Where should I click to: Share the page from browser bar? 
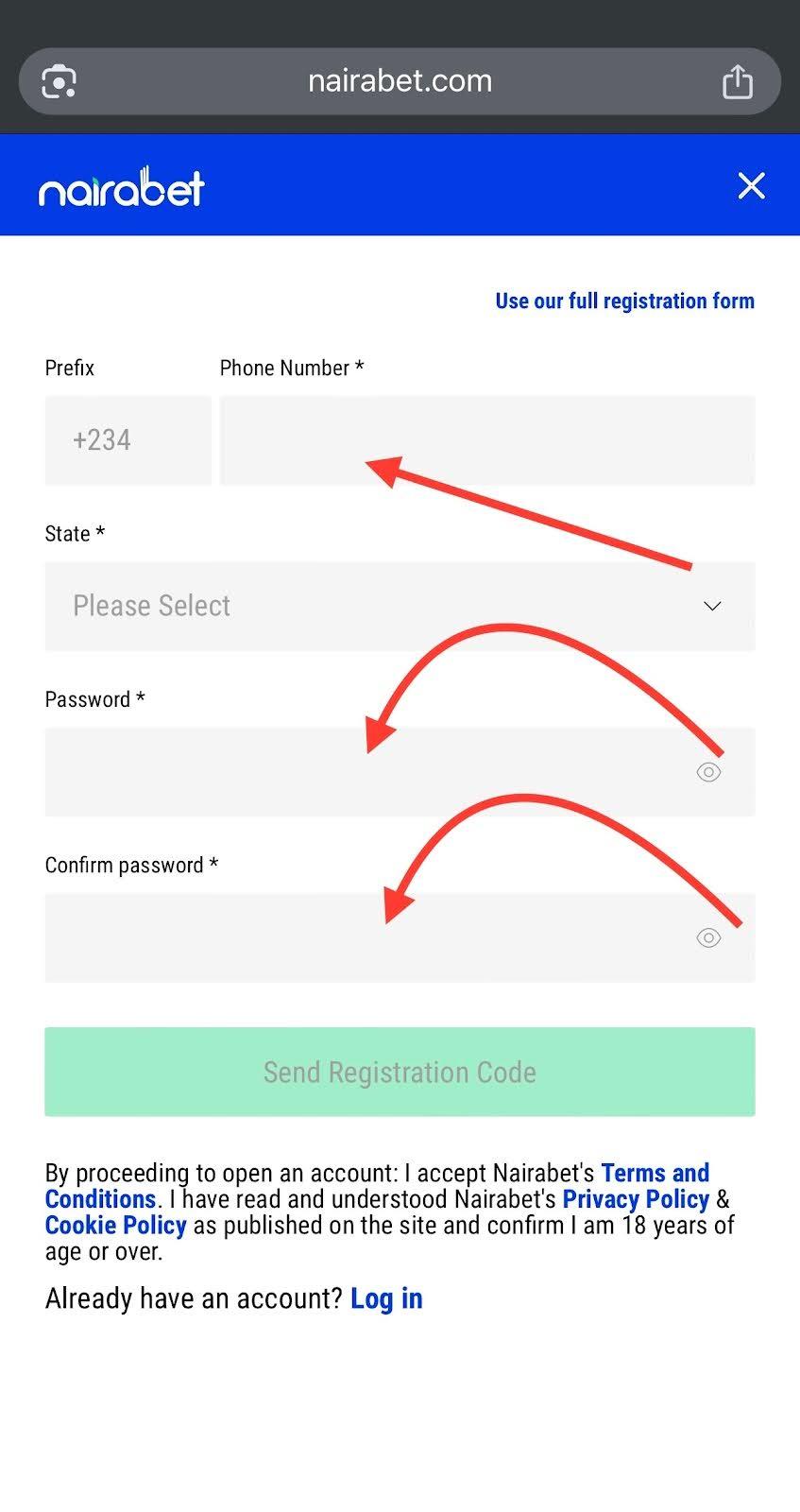737,81
